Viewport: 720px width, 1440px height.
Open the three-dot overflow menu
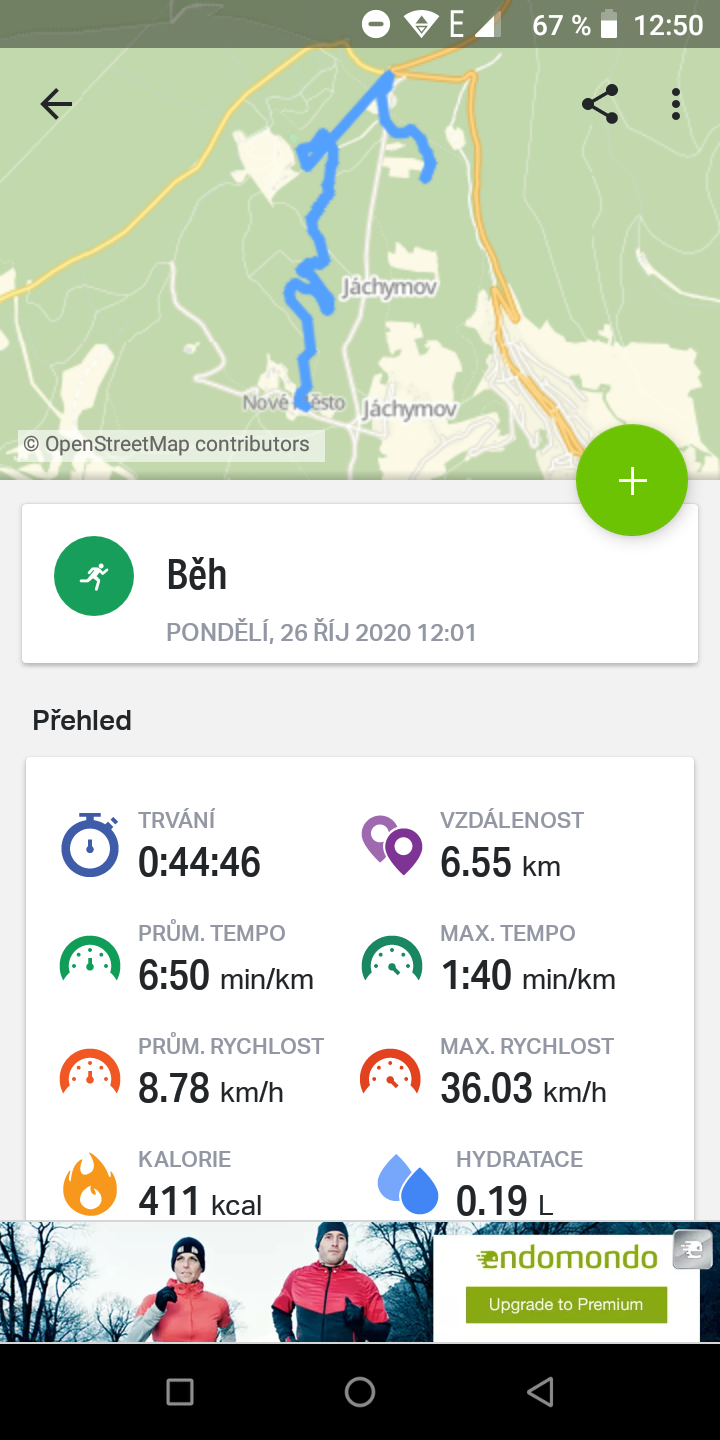coord(676,104)
